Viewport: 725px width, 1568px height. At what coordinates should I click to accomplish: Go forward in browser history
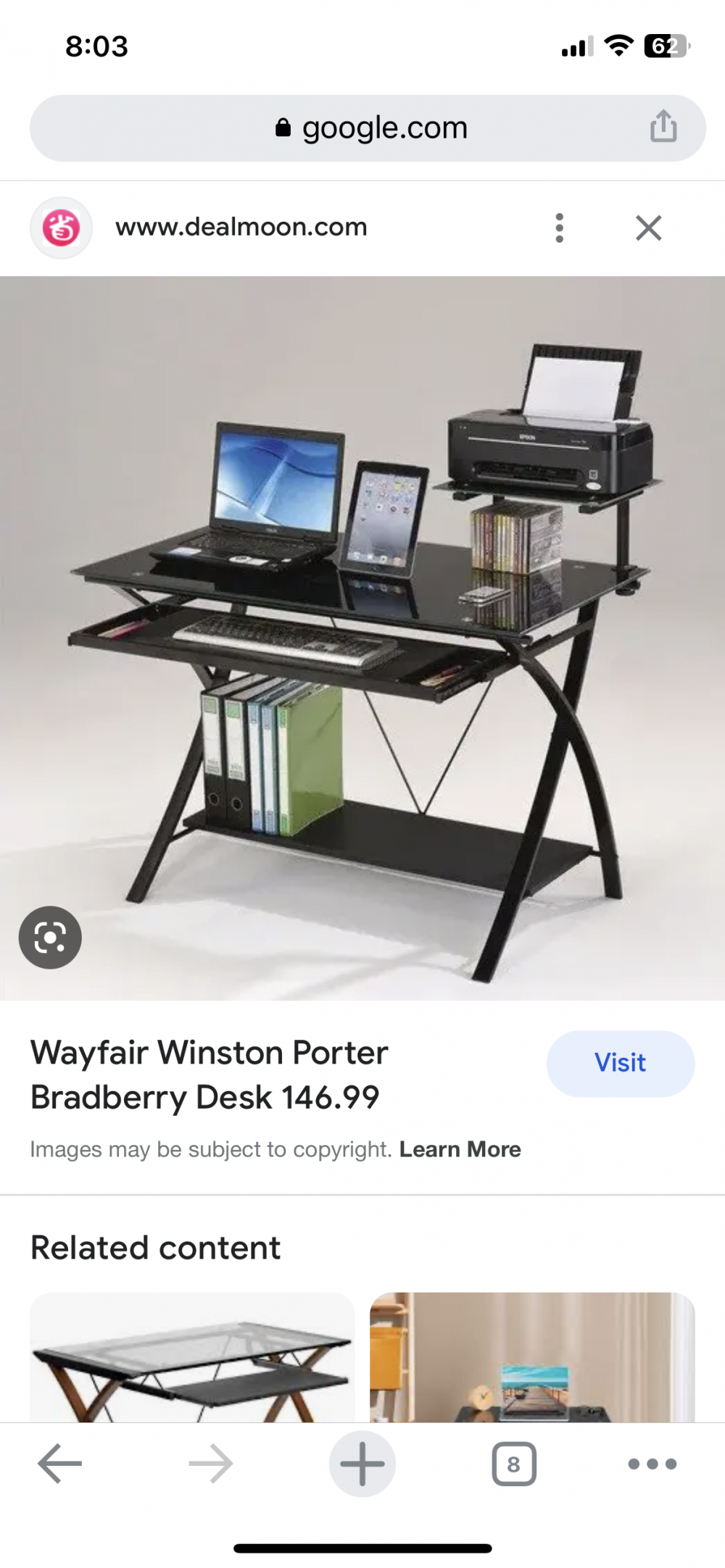[x=210, y=1464]
